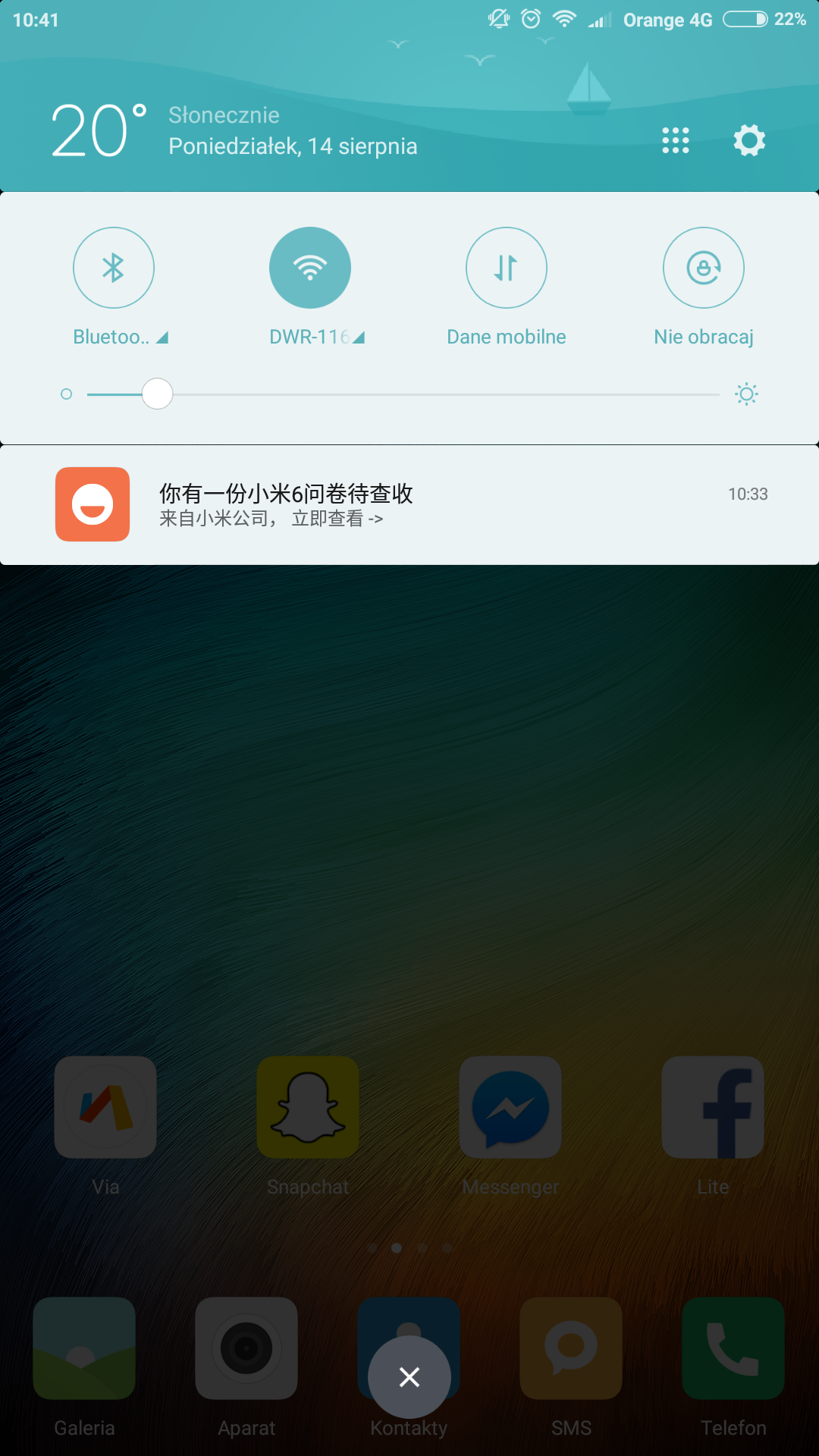The width and height of the screenshot is (819, 1456).
Task: Toggle the Nie obracaj rotation lock
Action: coord(704,268)
